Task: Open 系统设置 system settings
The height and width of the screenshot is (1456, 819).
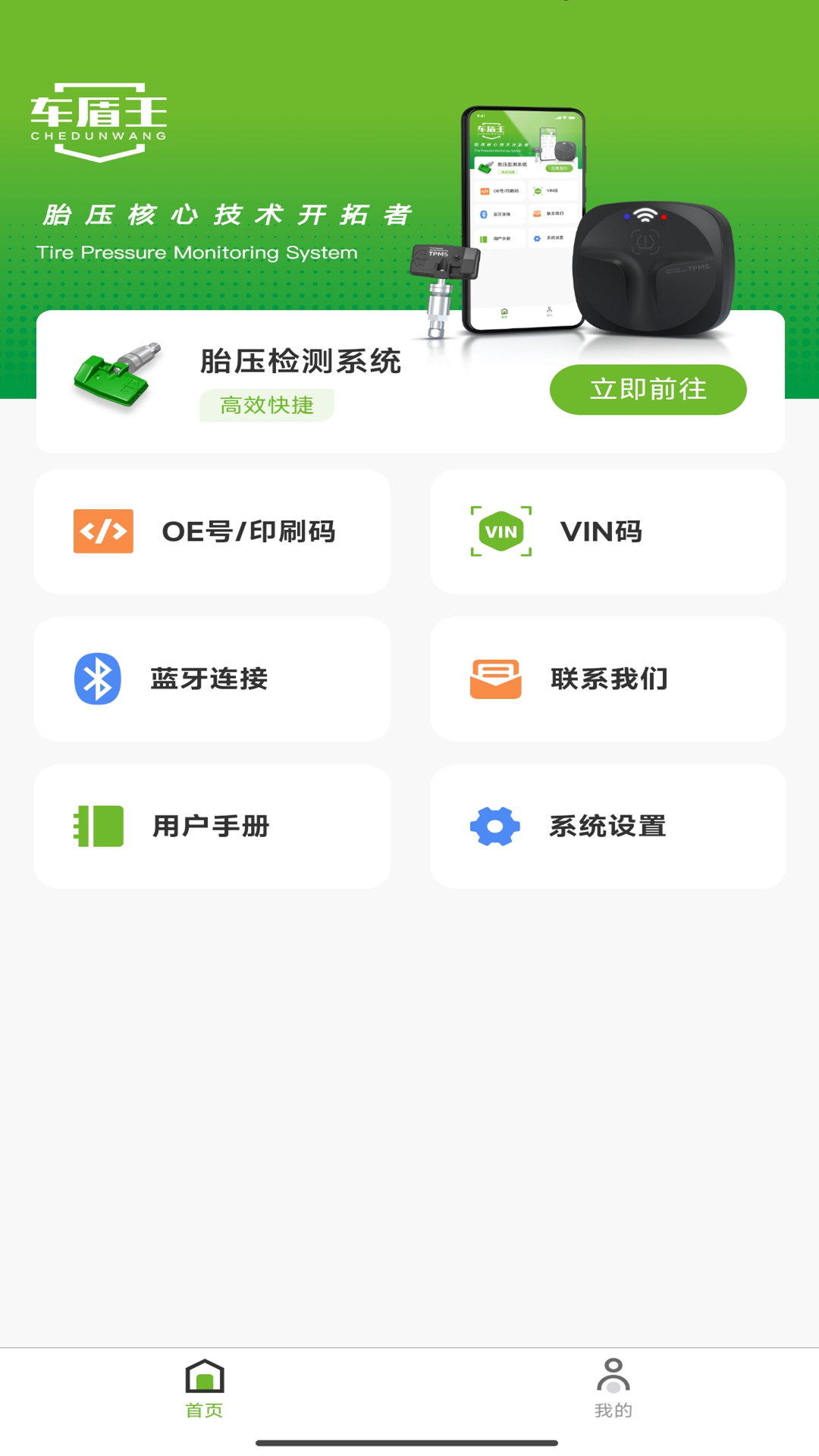Action: pos(608,826)
